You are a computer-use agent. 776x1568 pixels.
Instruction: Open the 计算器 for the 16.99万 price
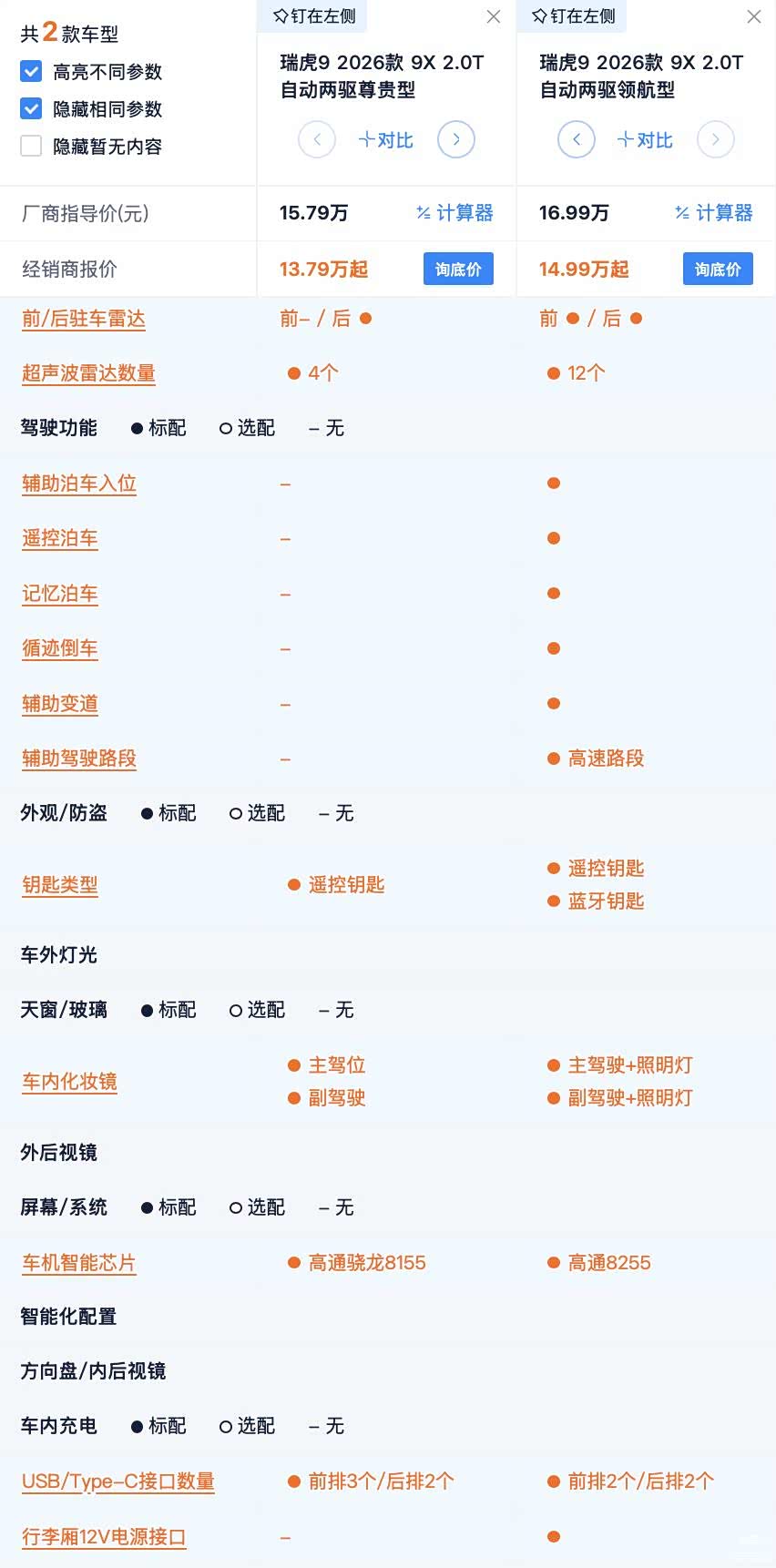tap(714, 213)
